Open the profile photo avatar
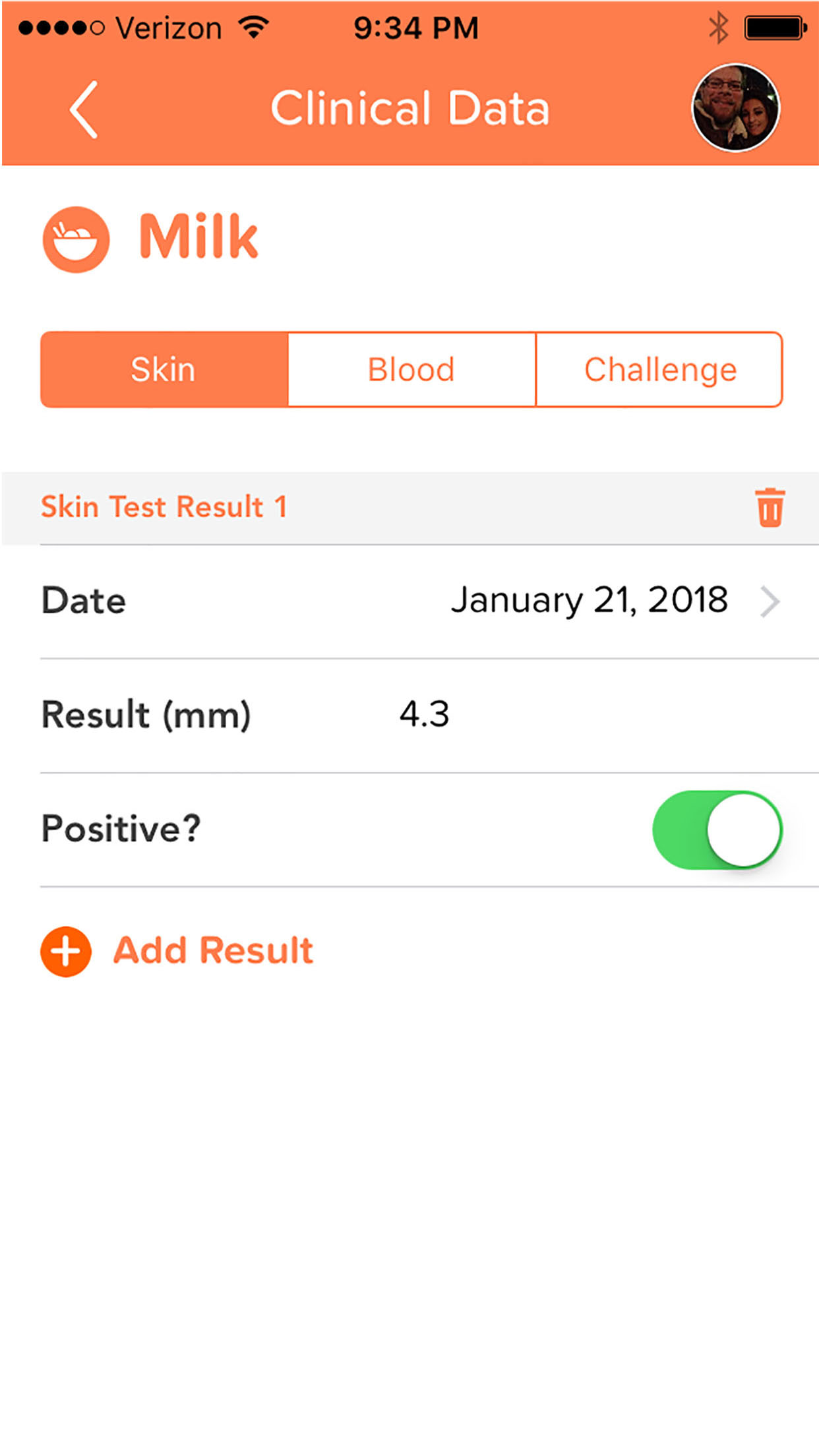 [735, 108]
